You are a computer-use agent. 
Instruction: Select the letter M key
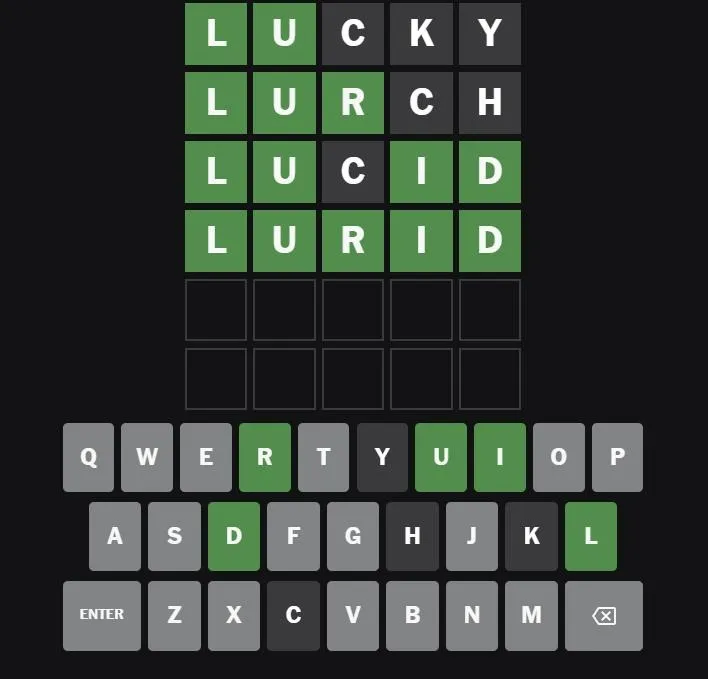click(531, 615)
